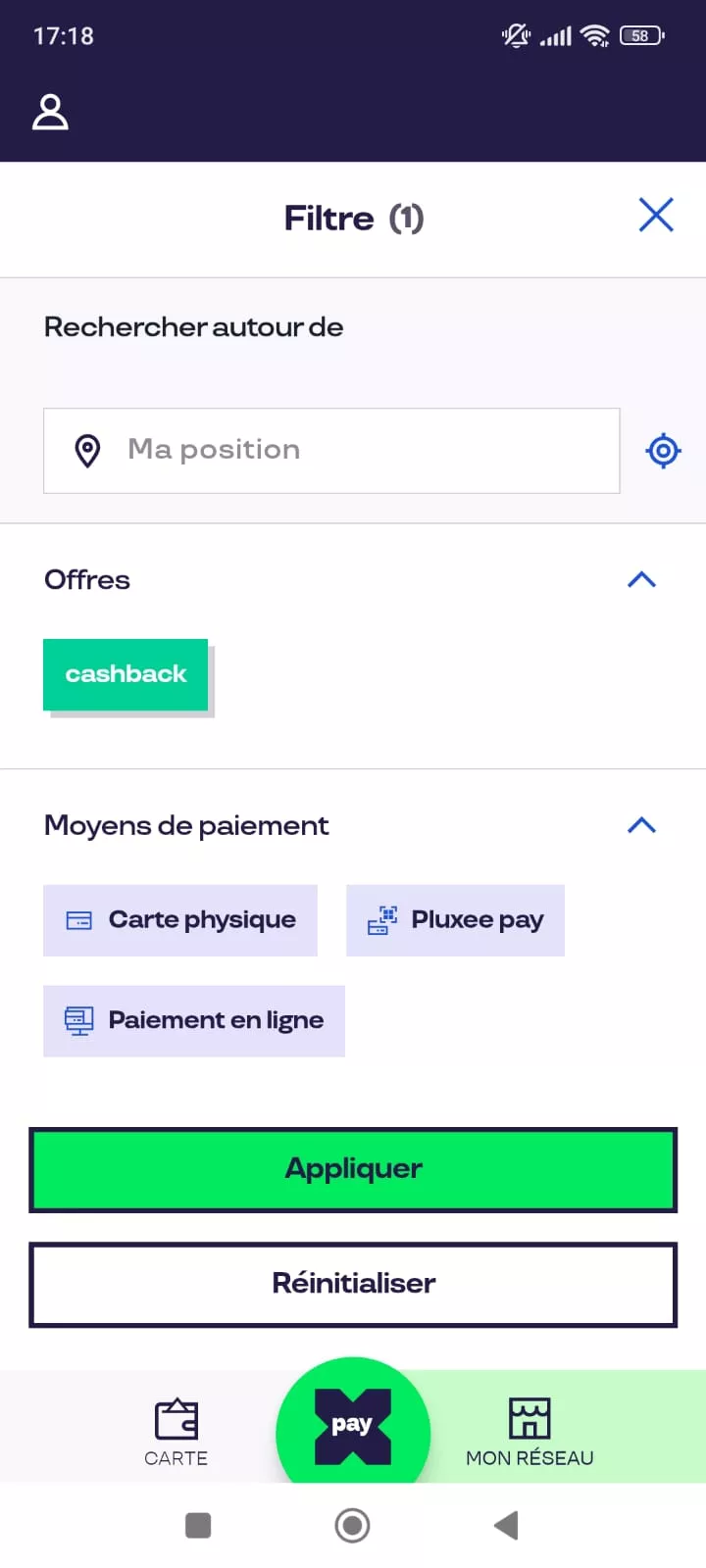Choose the Paiement en ligne filter

pos(194,1021)
